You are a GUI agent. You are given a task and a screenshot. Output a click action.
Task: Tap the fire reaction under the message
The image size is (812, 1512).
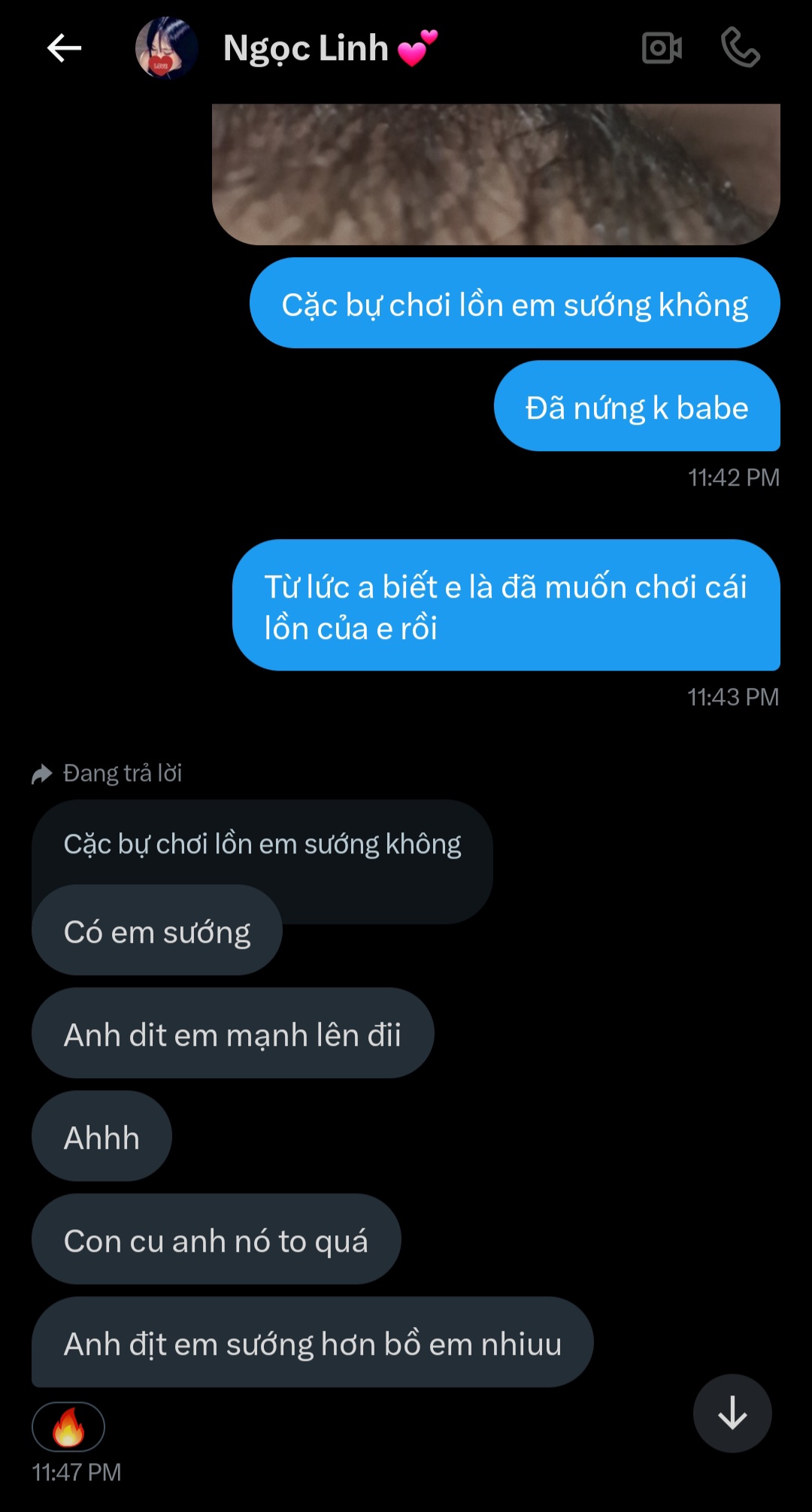tap(68, 1426)
